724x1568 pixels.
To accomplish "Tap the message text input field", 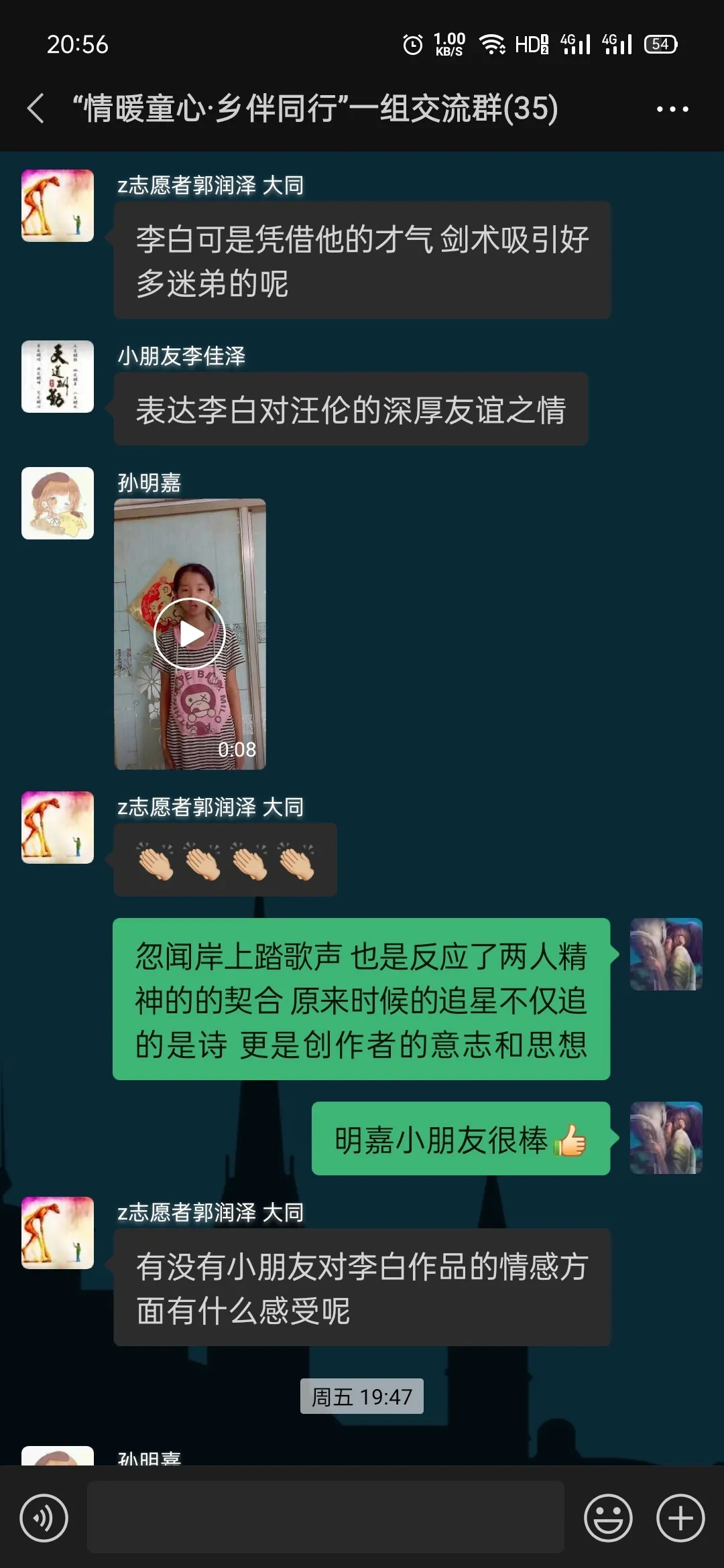I will click(325, 1518).
